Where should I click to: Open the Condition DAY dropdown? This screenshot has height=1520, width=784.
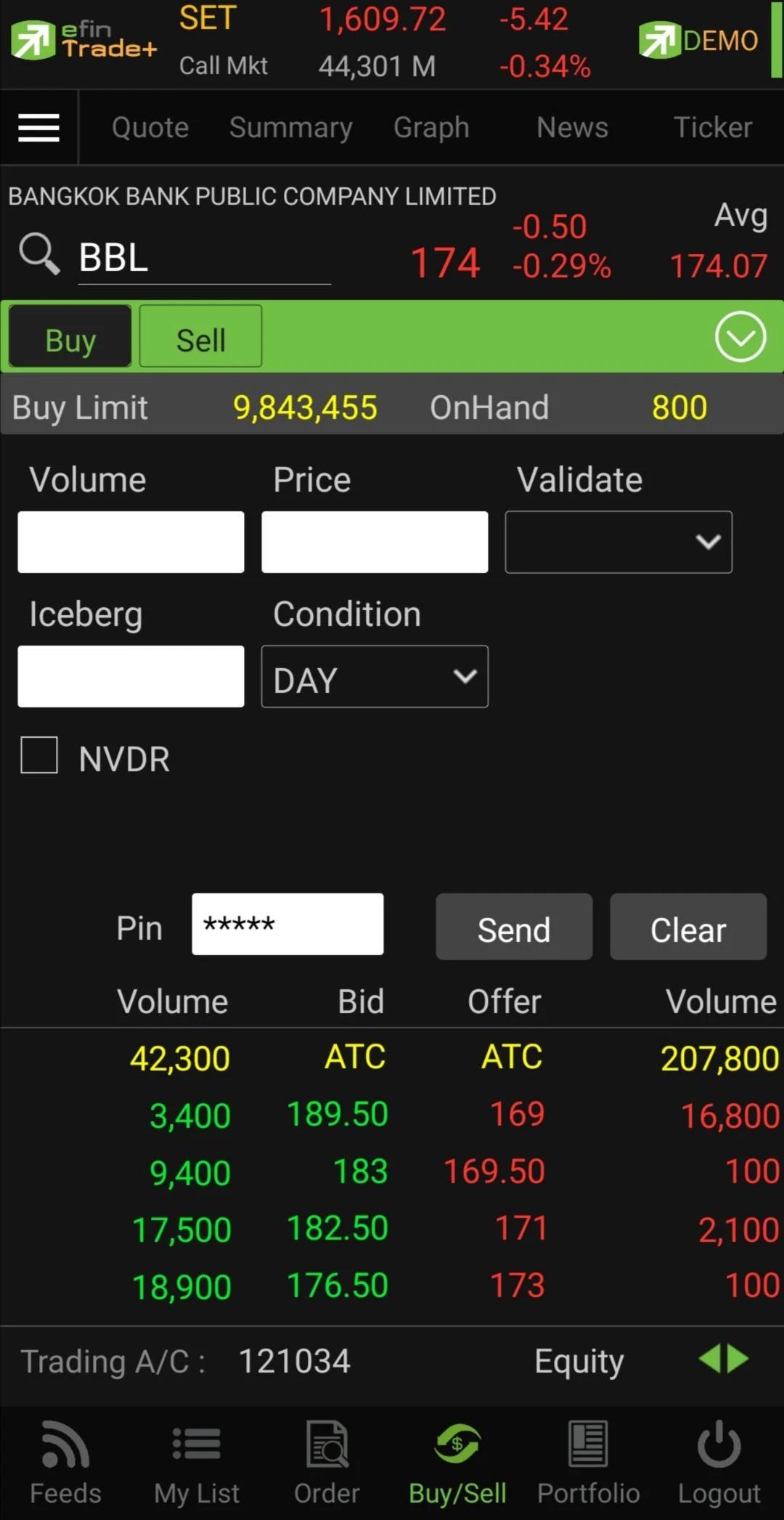[375, 676]
